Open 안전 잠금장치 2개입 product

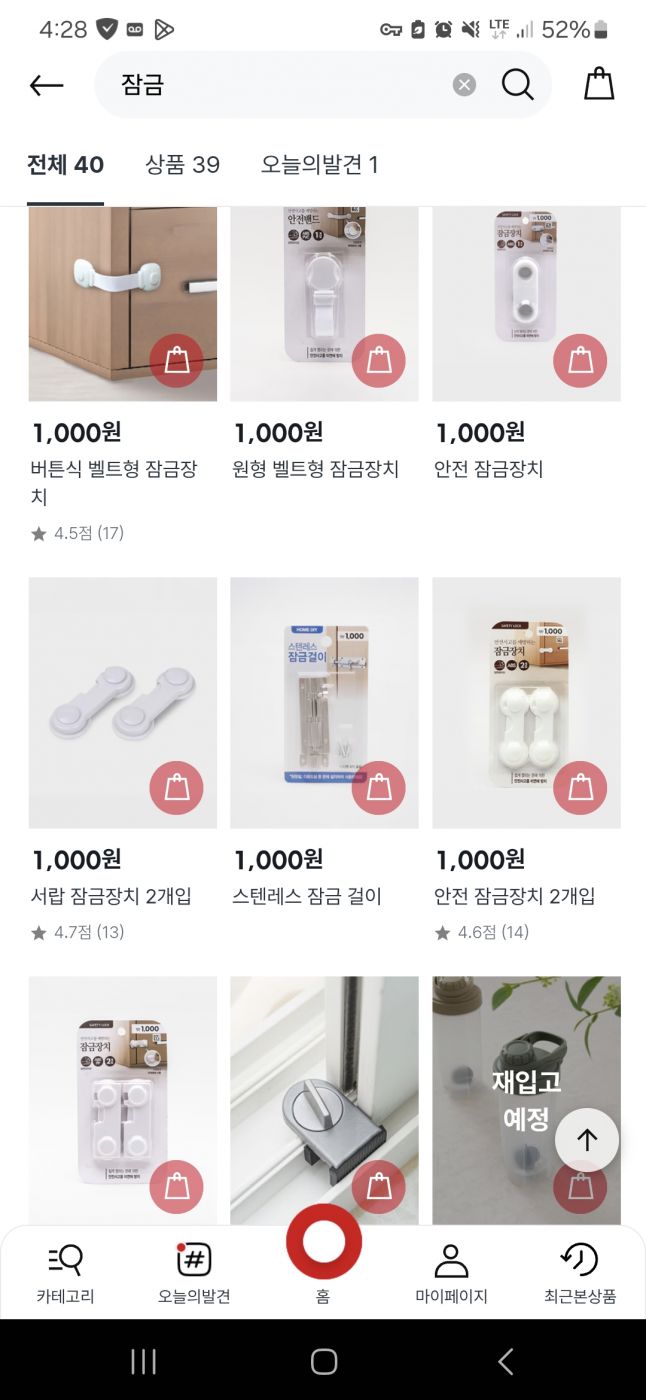tap(526, 702)
